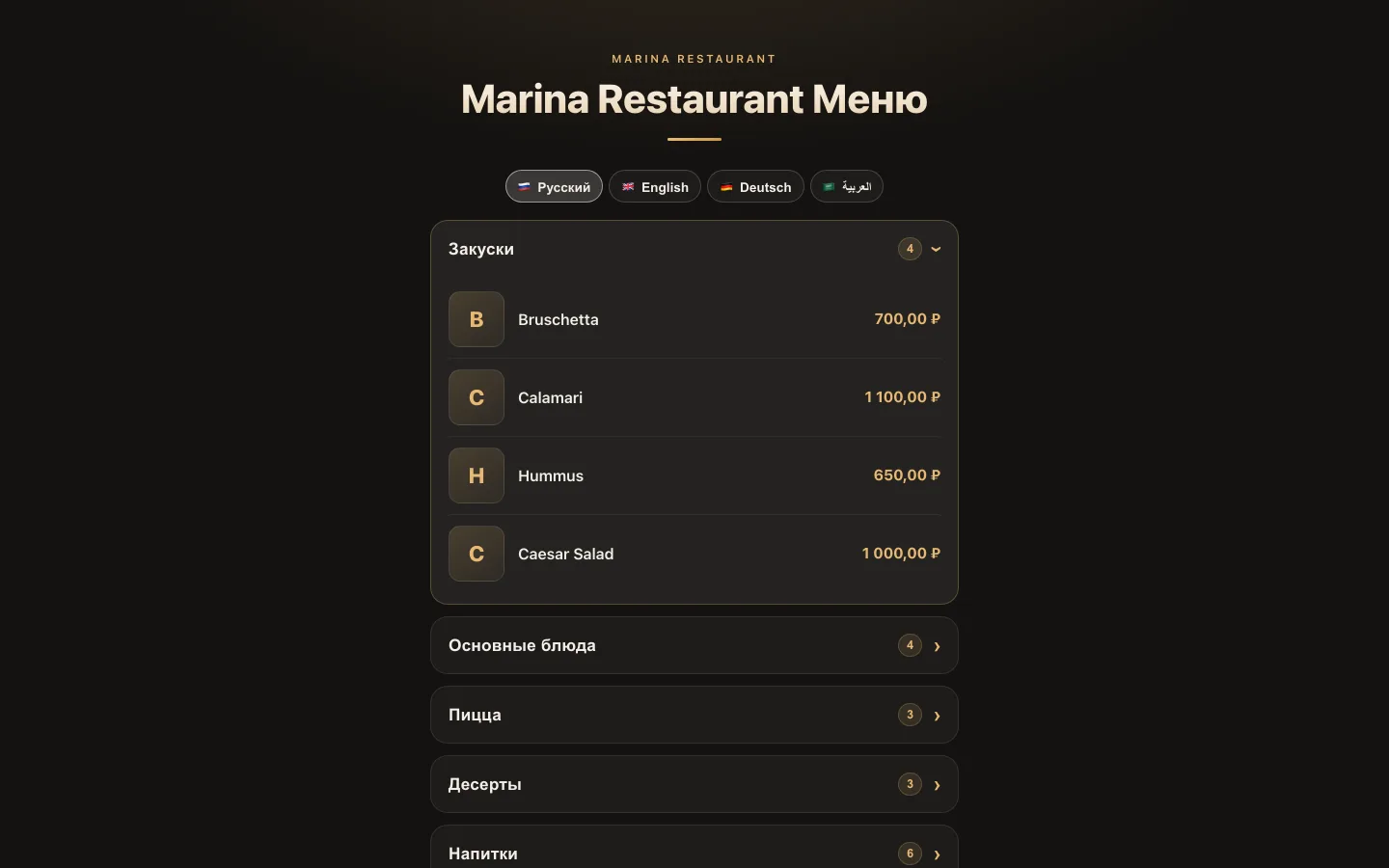Select the Deutsch language chip
The width and height of the screenshot is (1389, 868).
click(x=755, y=186)
